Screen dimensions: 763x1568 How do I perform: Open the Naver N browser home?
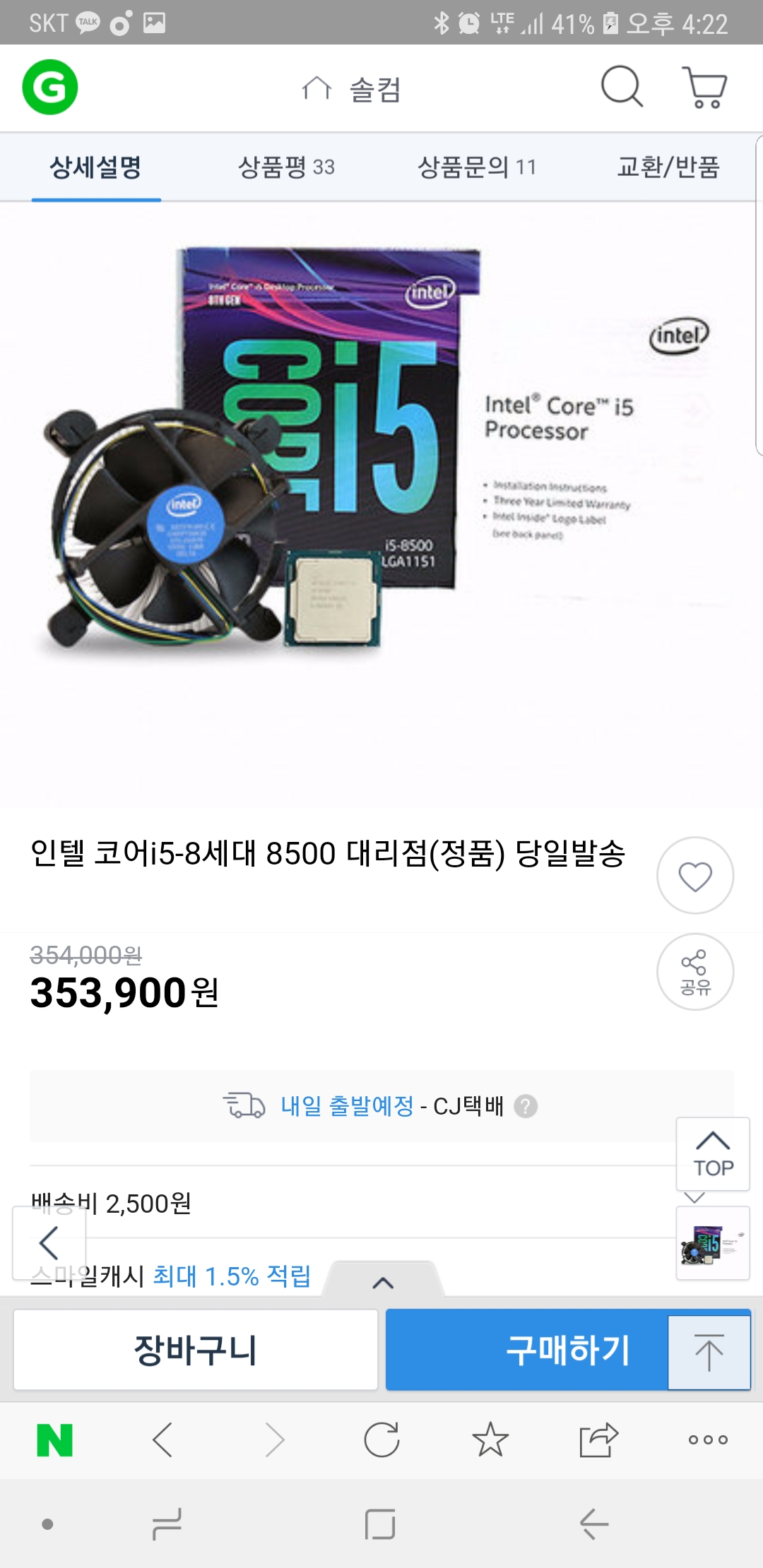pyautogui.click(x=54, y=1440)
